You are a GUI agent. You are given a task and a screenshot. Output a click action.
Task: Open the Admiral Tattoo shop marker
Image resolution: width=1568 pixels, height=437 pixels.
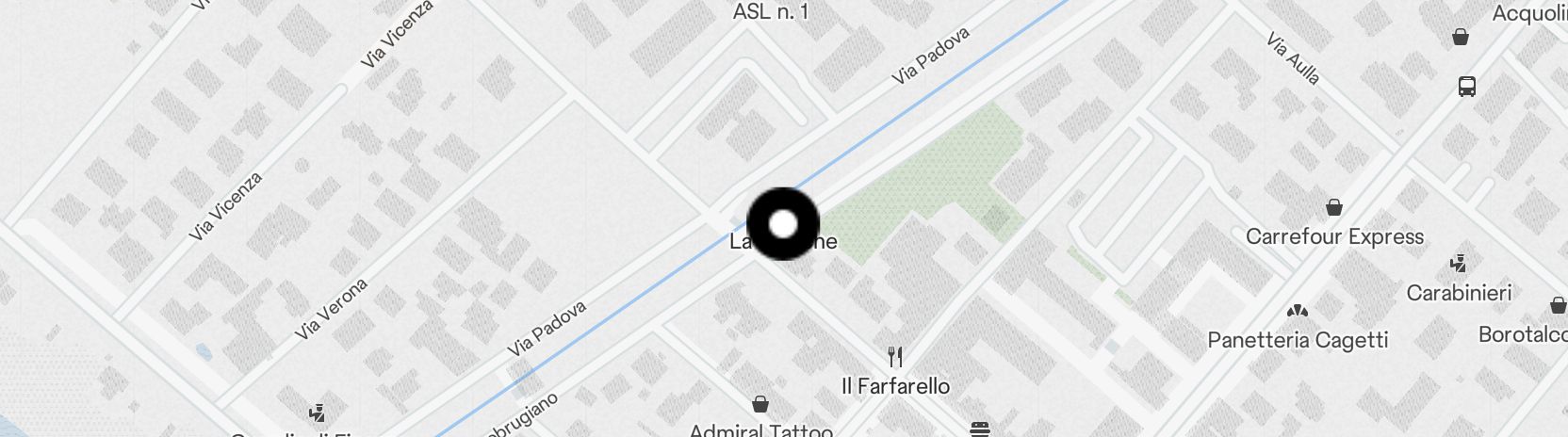point(760,405)
